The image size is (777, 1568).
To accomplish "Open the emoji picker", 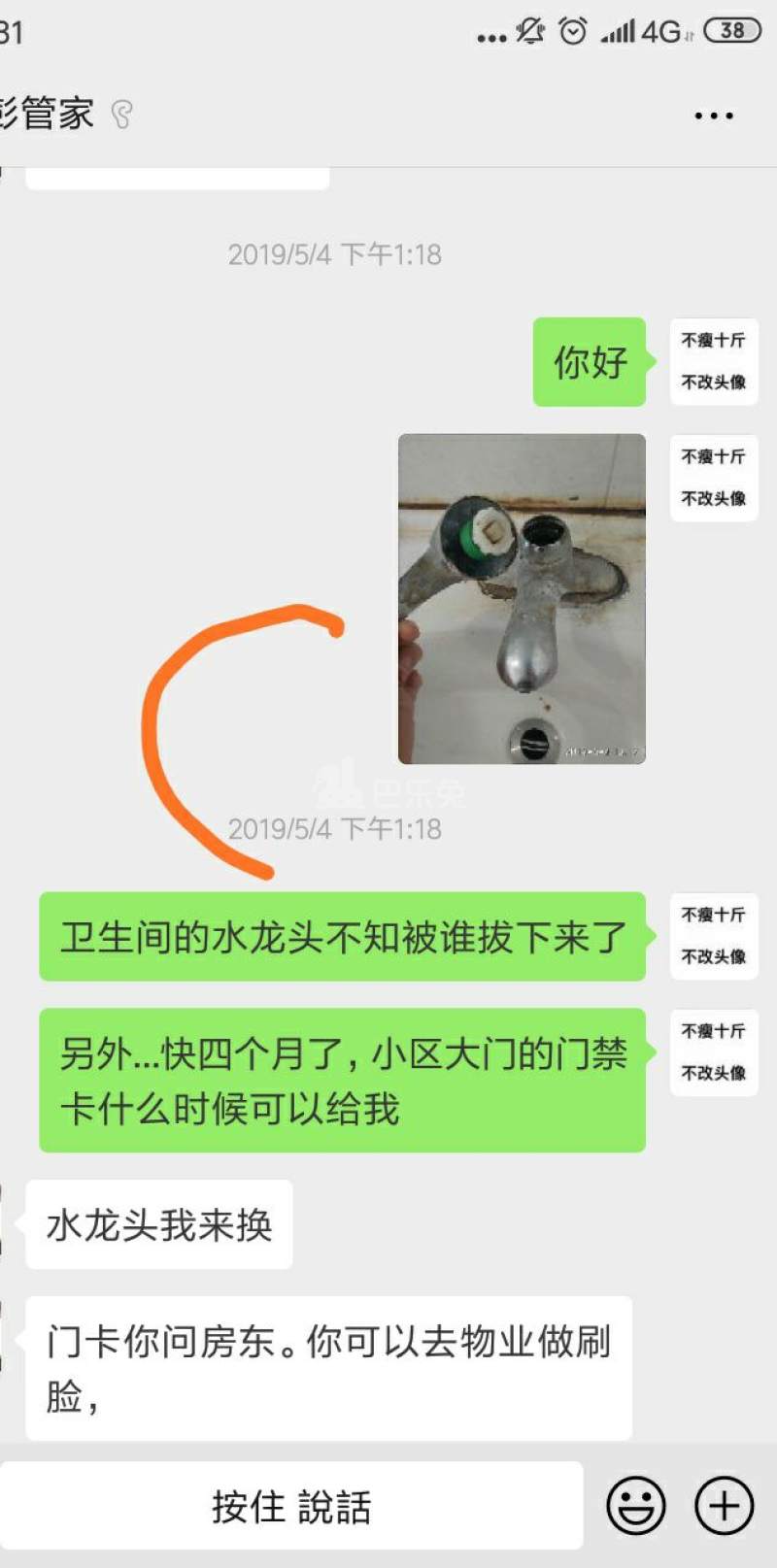I will [636, 1506].
